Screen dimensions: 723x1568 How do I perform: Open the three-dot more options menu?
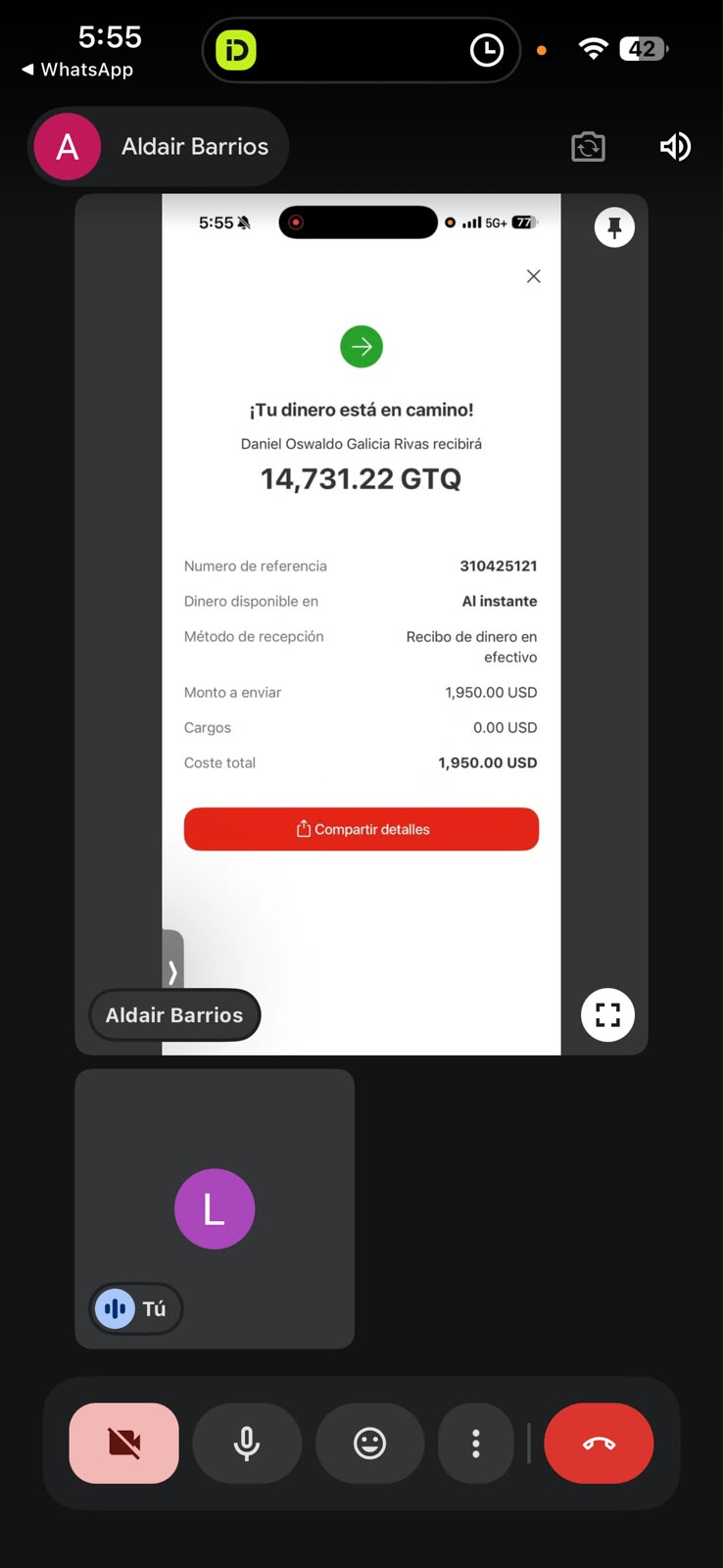click(476, 1443)
